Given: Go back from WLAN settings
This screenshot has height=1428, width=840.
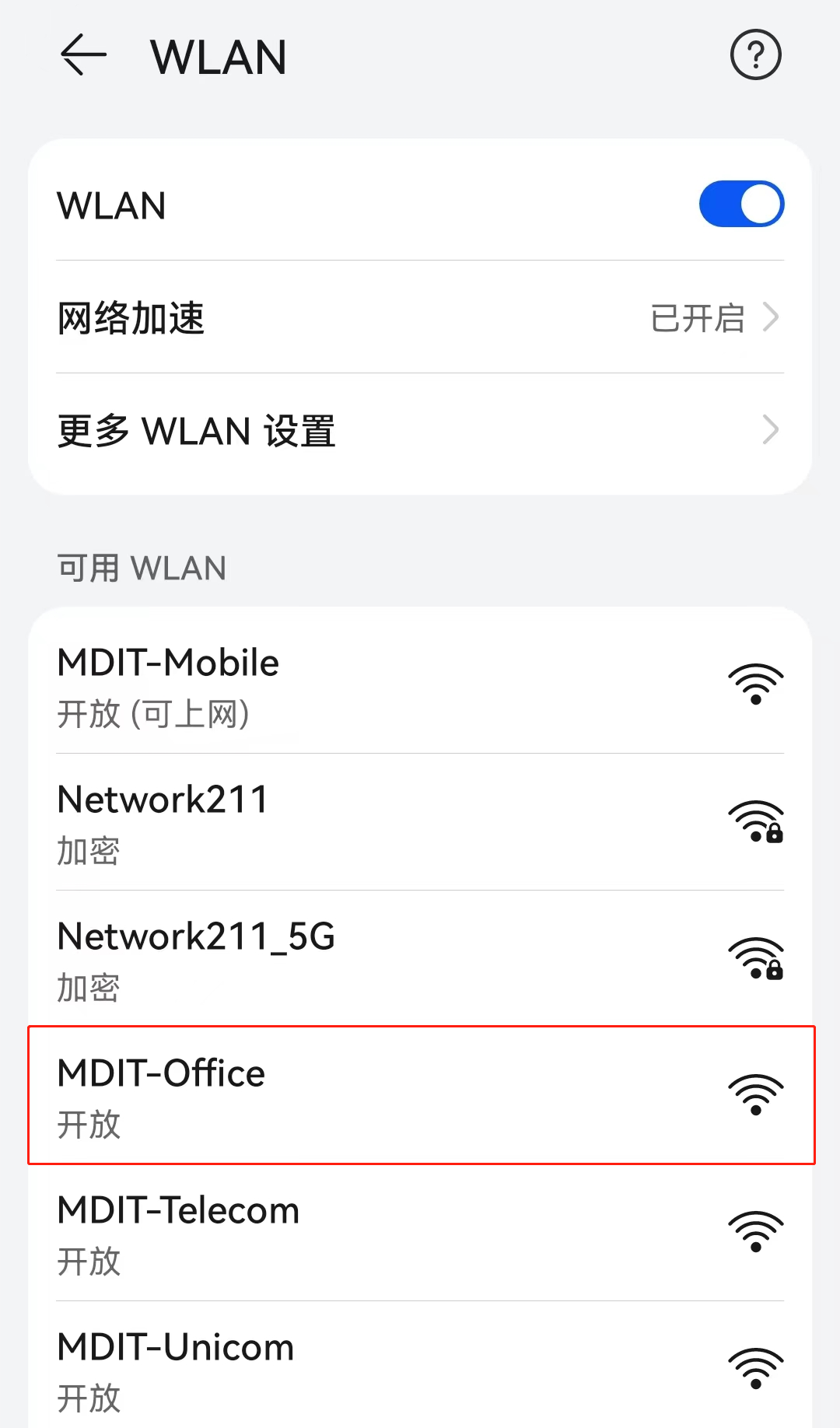Looking at the screenshot, I should (83, 55).
